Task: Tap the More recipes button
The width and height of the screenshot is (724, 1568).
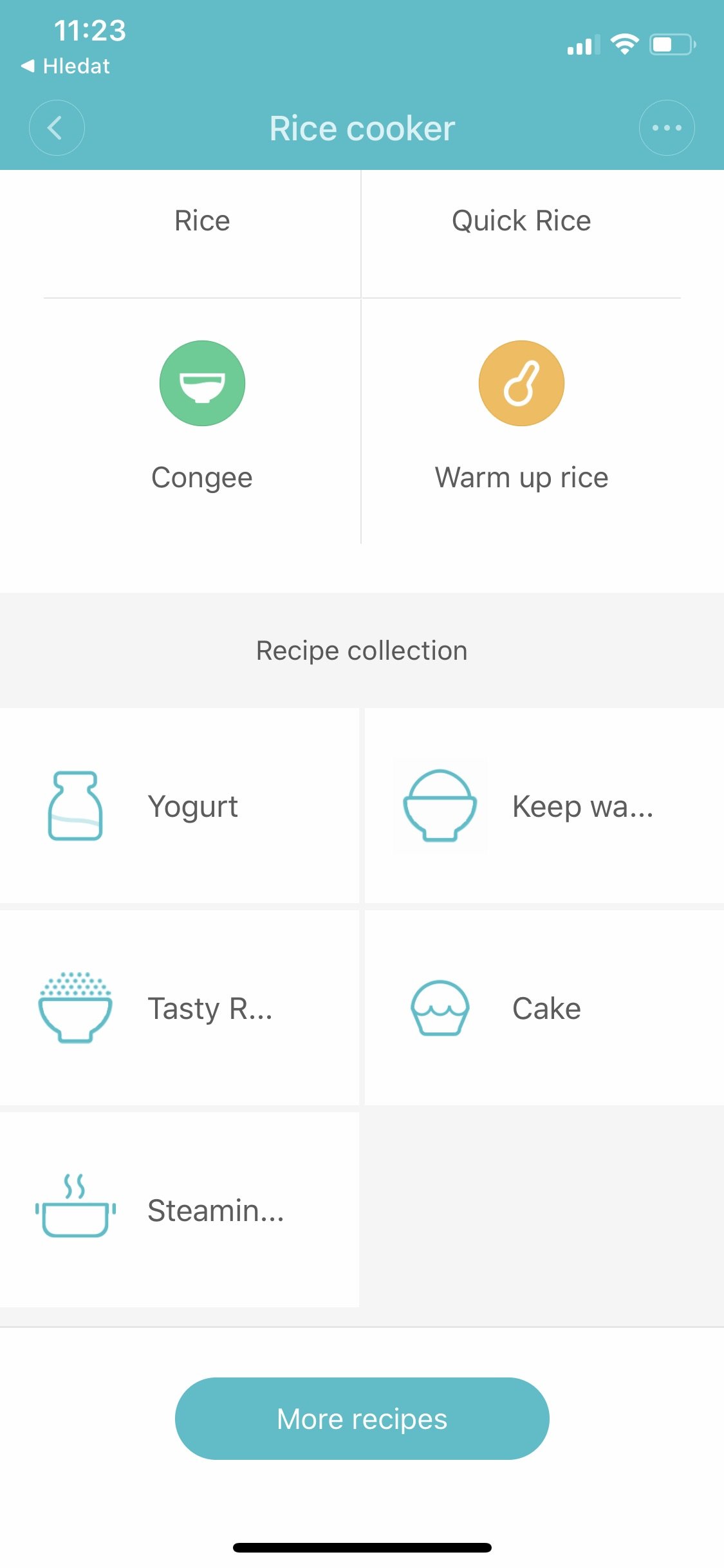Action: 362,1419
